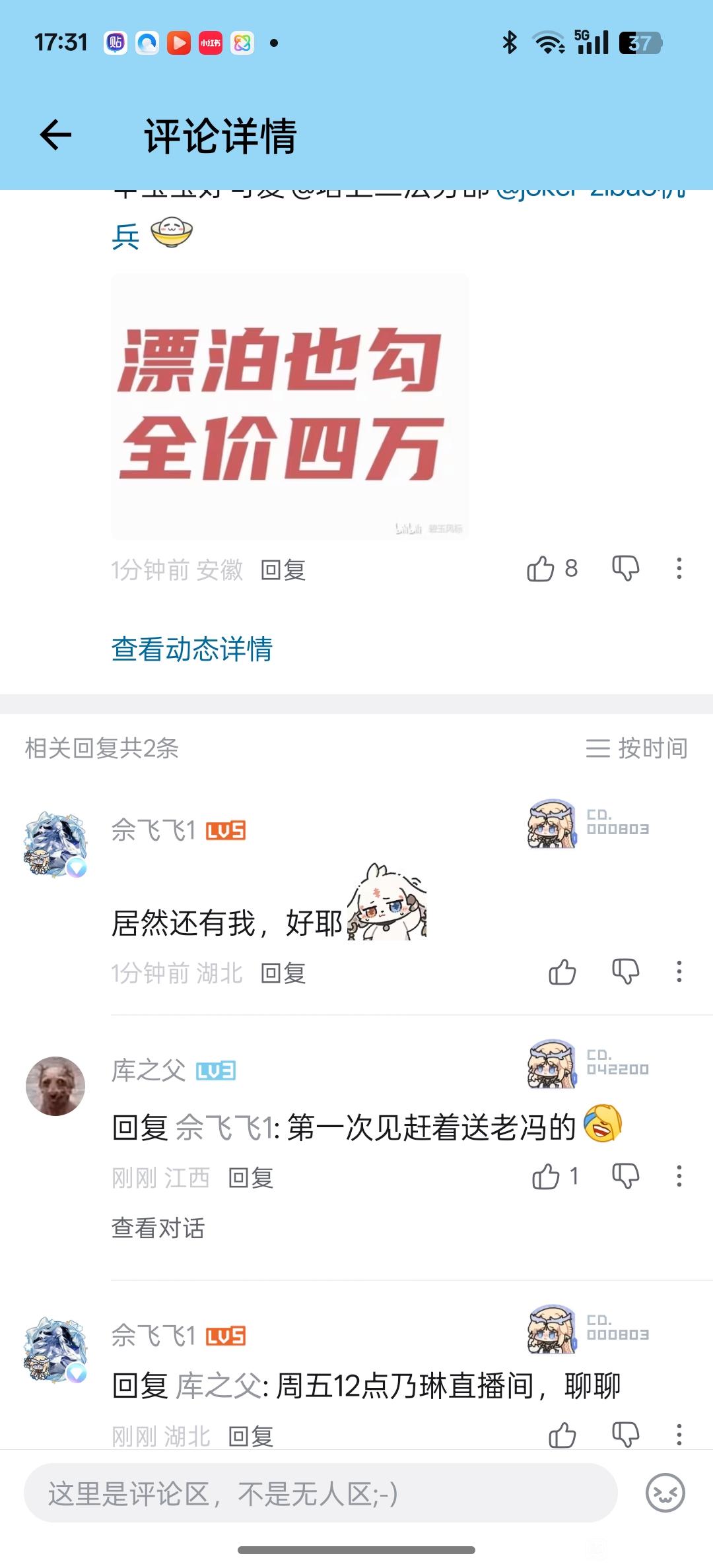Screen dimensions: 713x1568
Task: Dislike the main comment from 安徽
Action: point(625,568)
